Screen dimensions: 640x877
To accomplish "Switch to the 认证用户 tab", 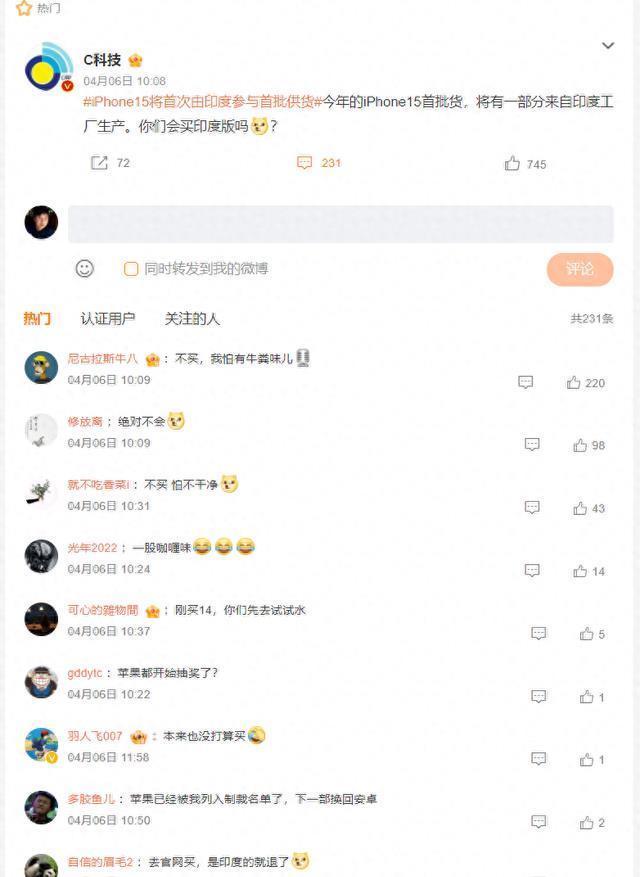I will (x=108, y=319).
